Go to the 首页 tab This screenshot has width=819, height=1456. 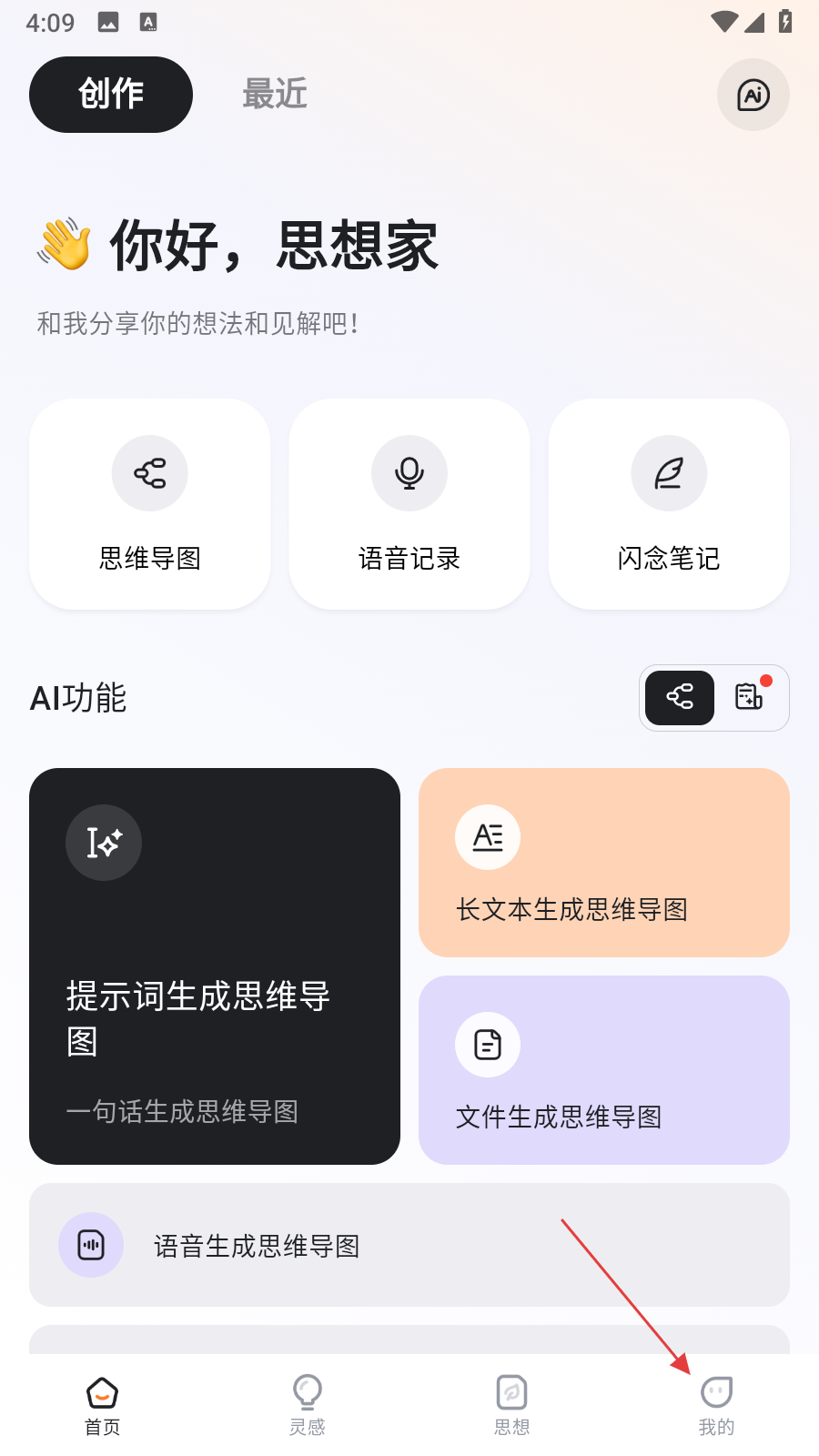pos(103,1405)
